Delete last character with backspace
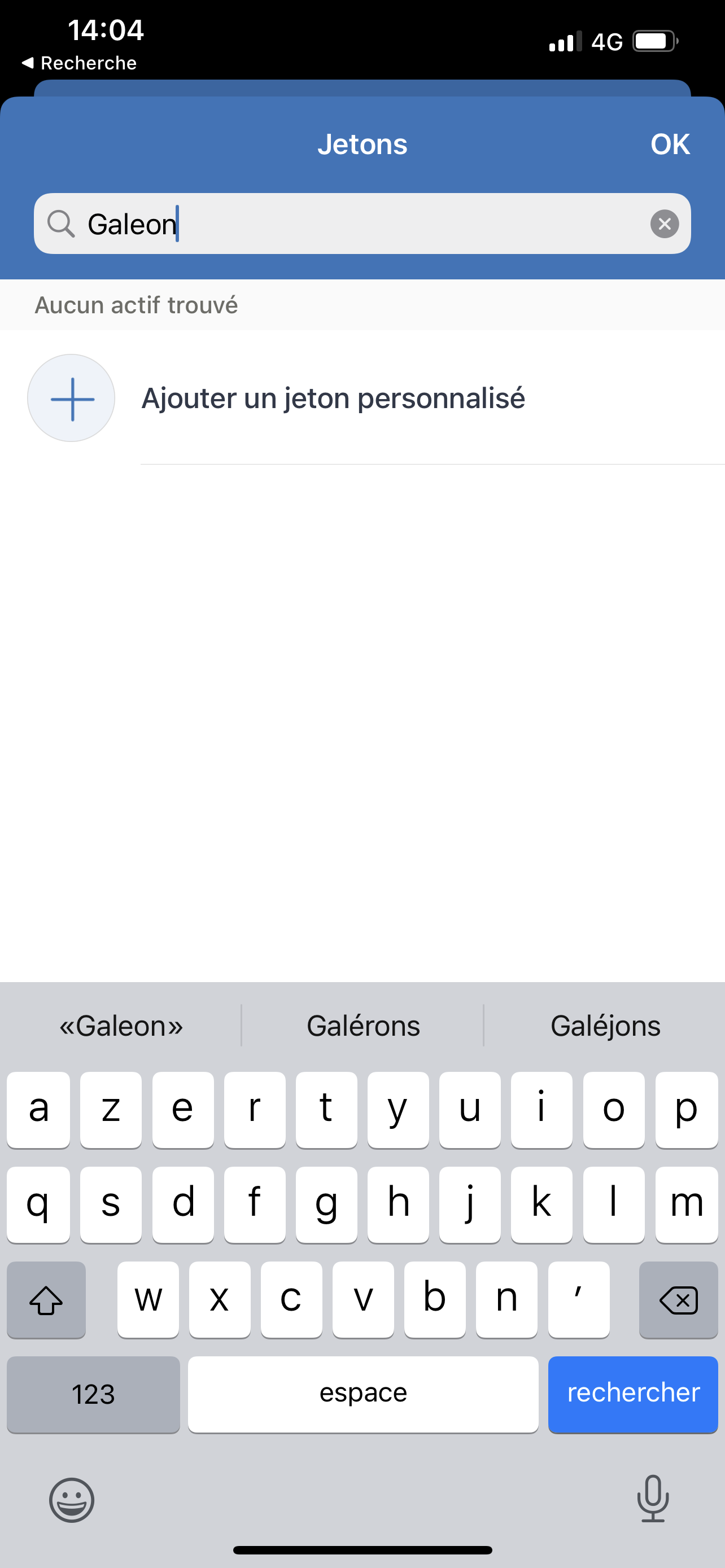This screenshot has width=725, height=1568. click(678, 1300)
